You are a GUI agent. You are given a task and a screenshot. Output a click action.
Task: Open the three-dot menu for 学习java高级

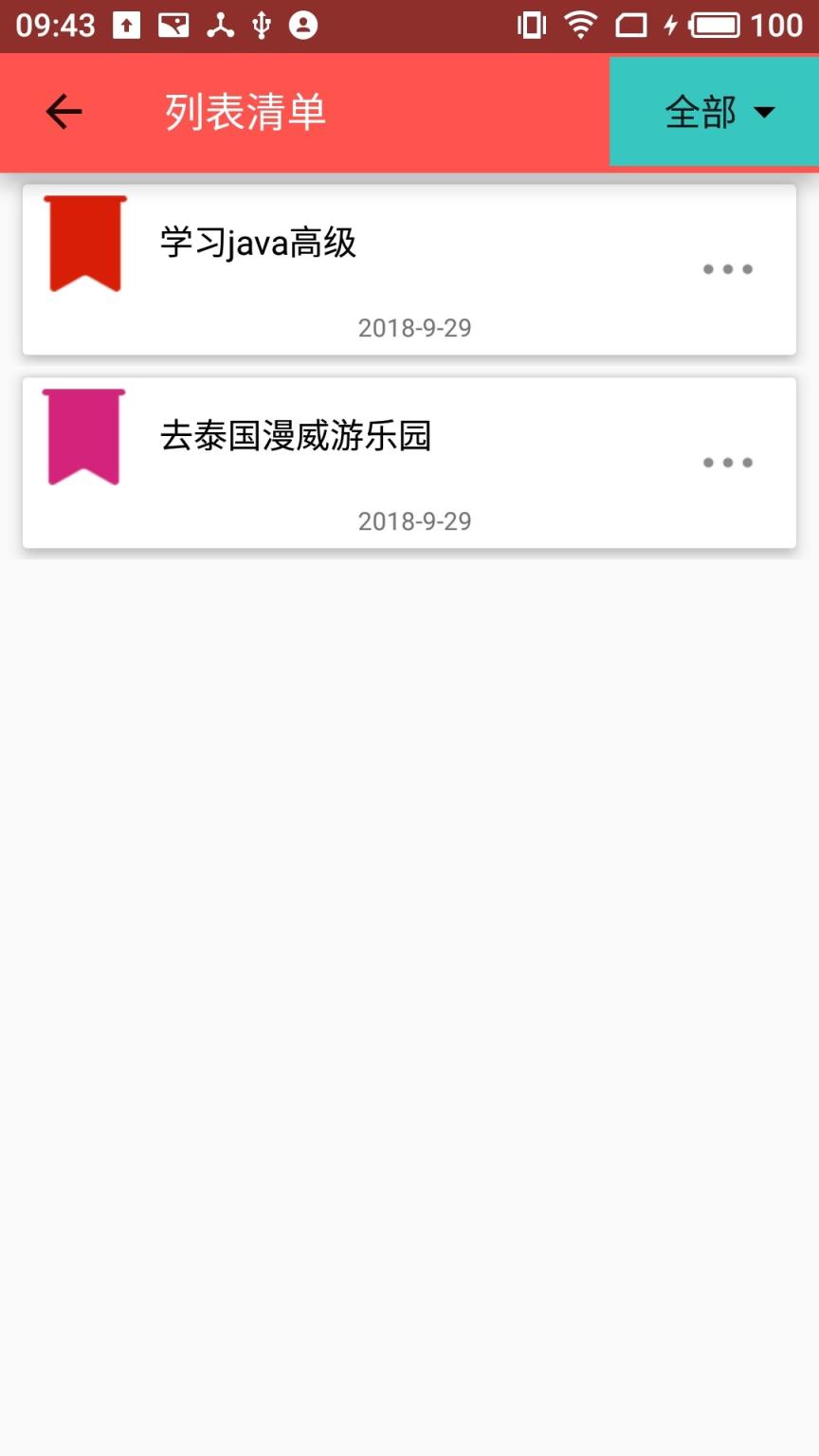click(727, 269)
